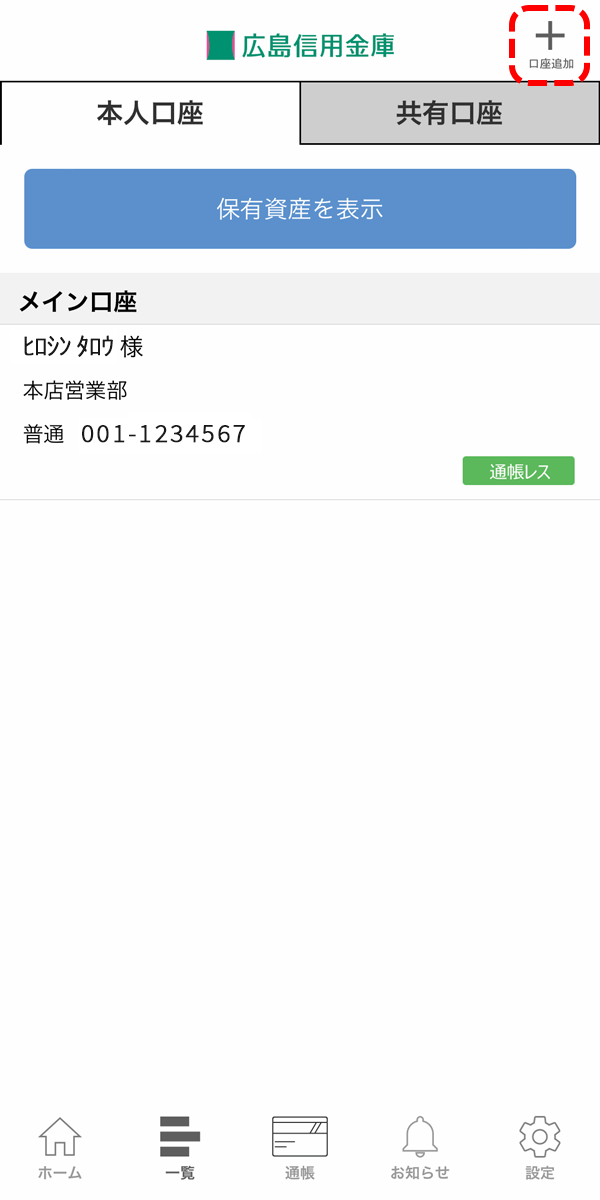Viewport: 600px width, 1200px height.
Task: Switch to the 通帳 tab
Action: pyautogui.click(x=300, y=1149)
